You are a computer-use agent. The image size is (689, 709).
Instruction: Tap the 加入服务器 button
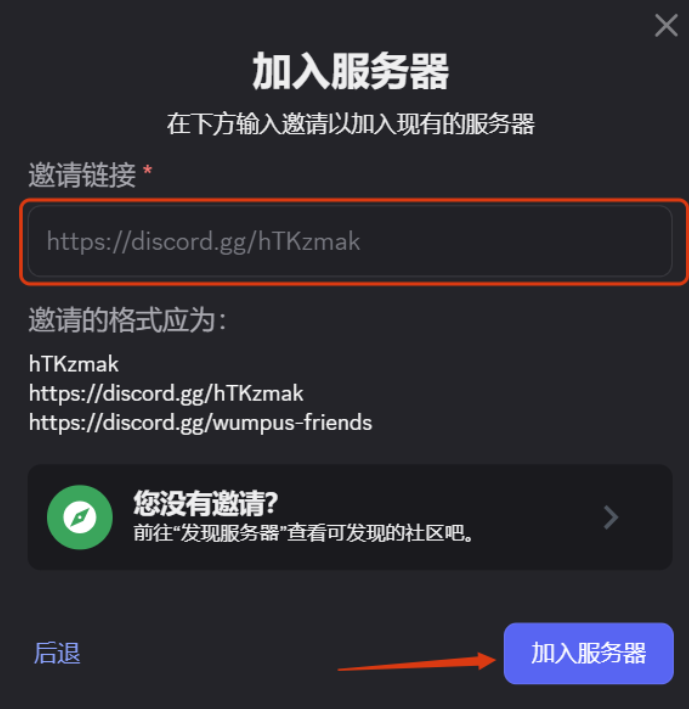[588, 654]
